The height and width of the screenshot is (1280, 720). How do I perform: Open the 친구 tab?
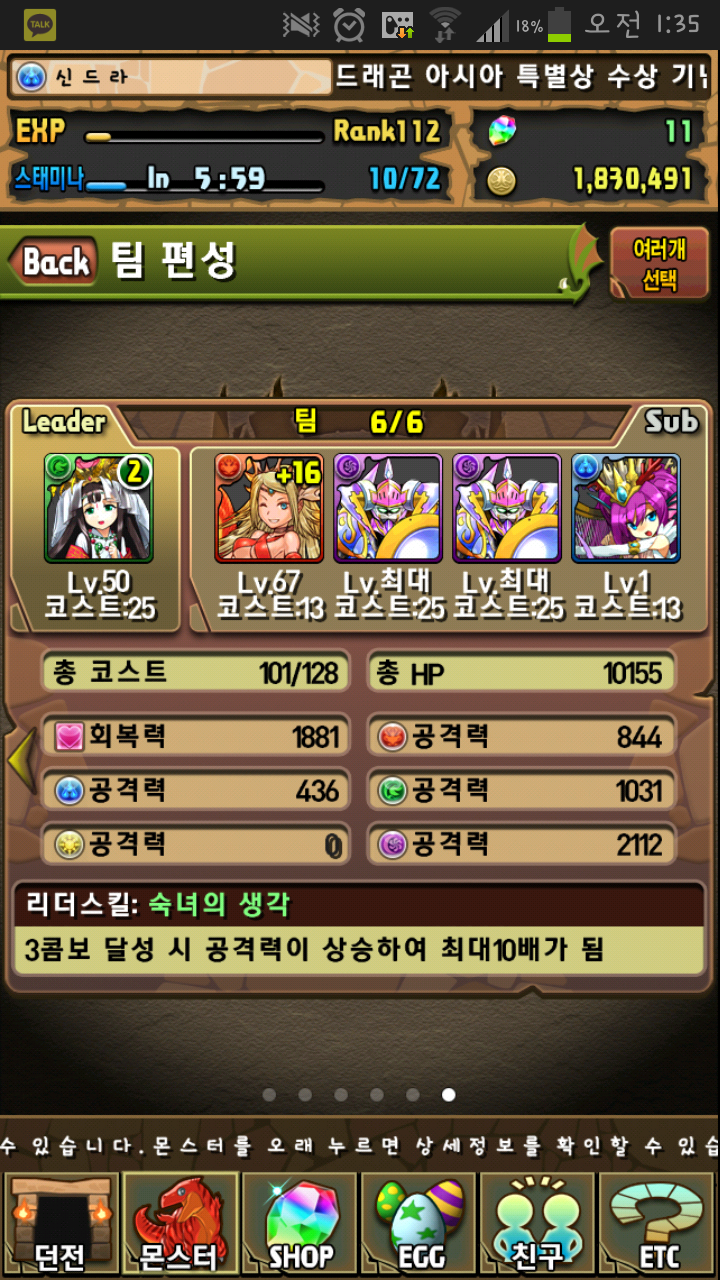tap(539, 1224)
